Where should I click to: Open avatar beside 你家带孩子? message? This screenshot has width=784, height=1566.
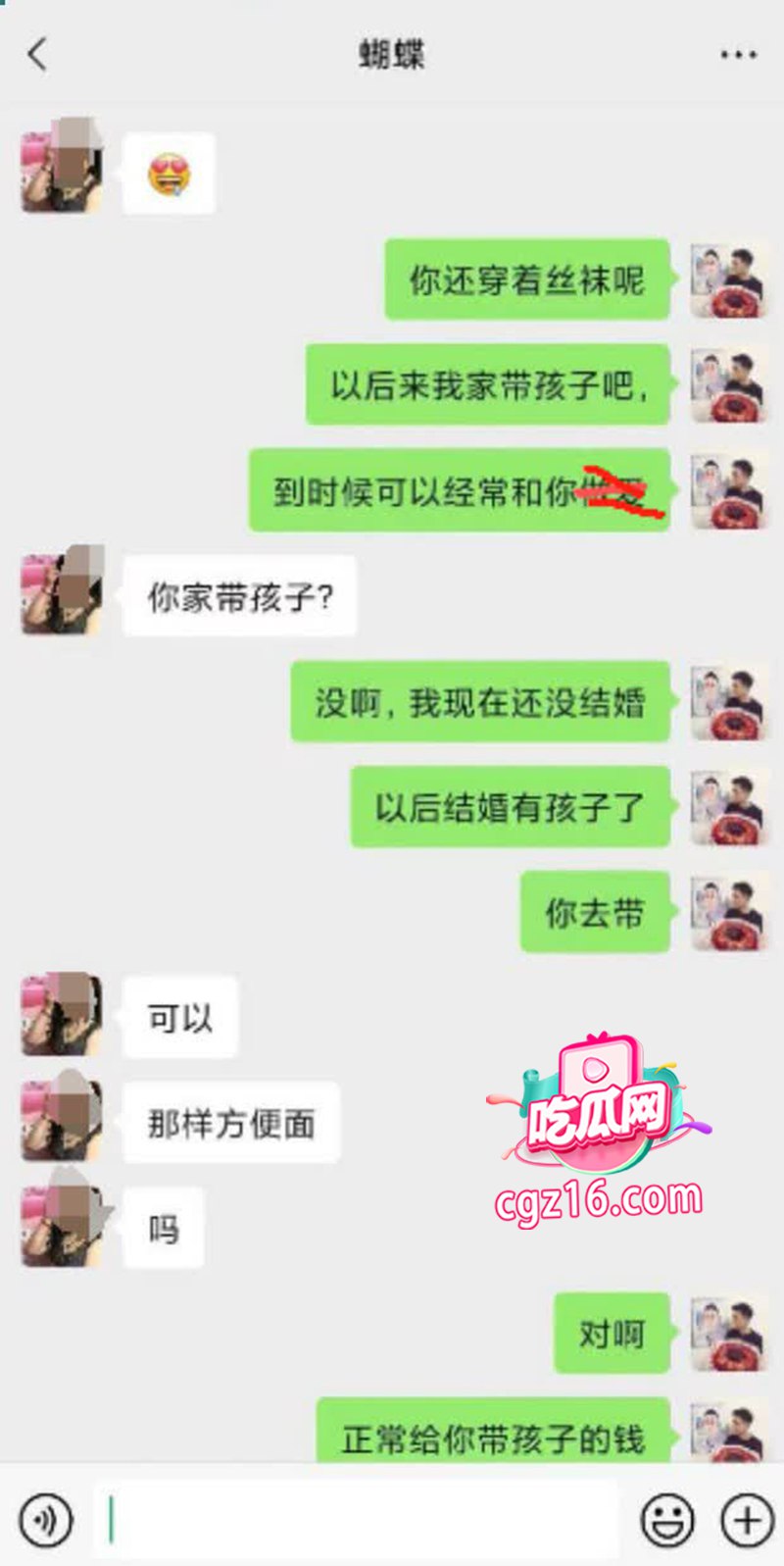coord(62,593)
